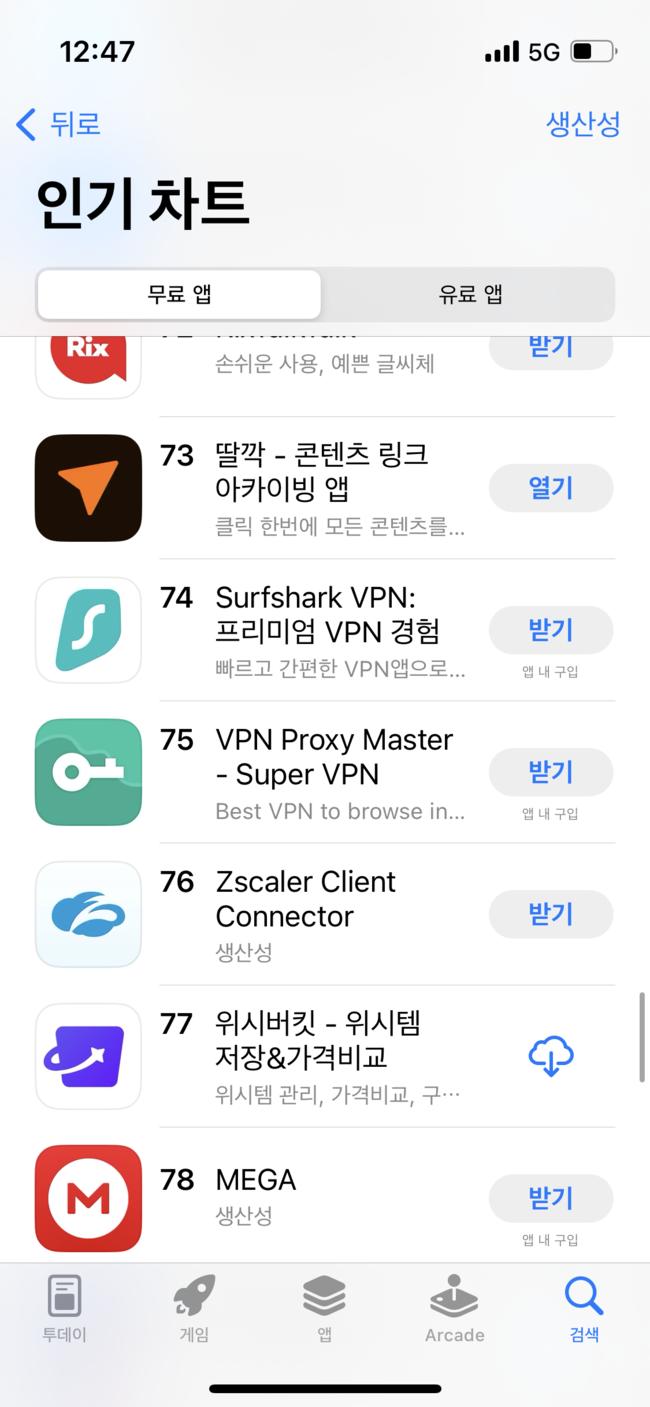650x1407 pixels.
Task: View the 딸깍 콘텐츠 링크 아카이빙 앱 listing
Action: pos(322,472)
